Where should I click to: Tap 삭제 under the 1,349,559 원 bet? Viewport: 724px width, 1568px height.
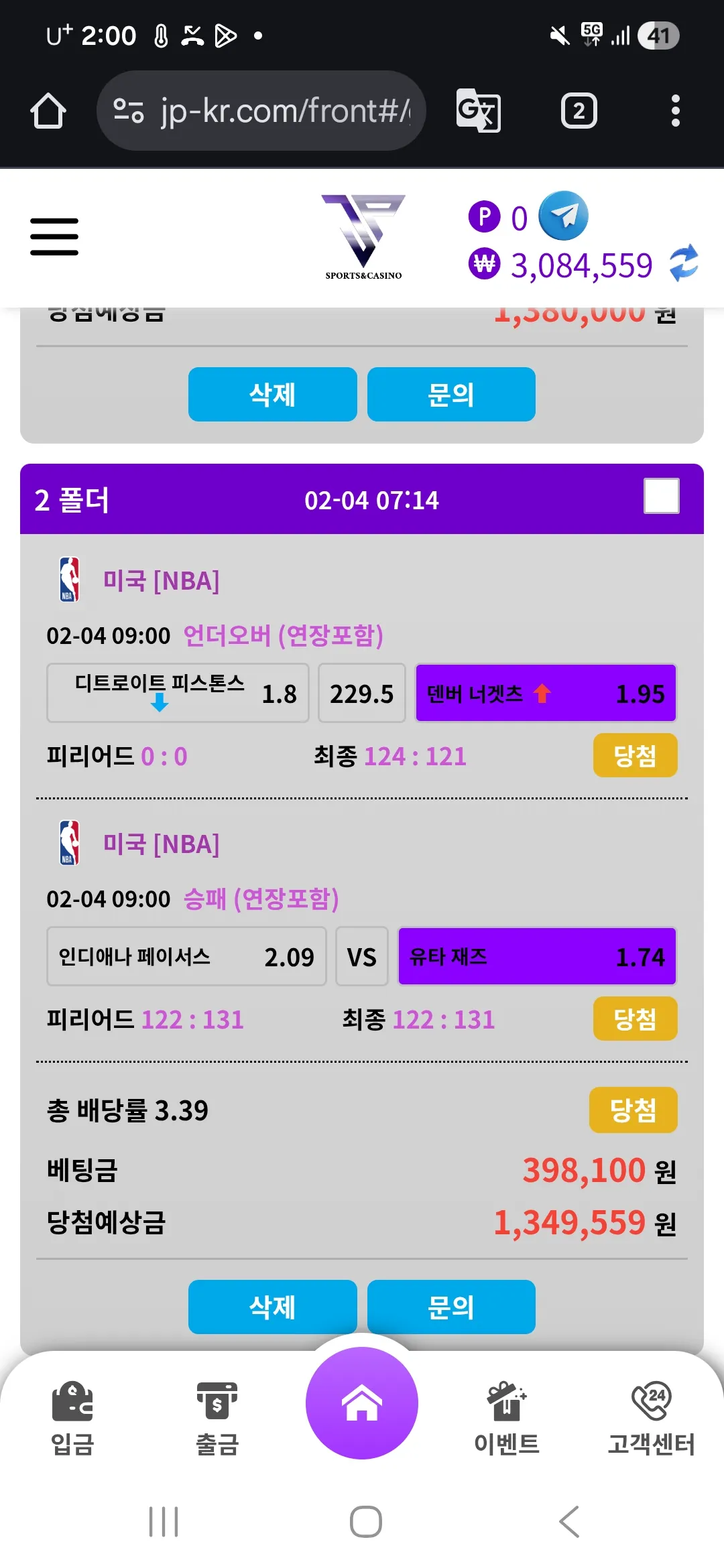coord(272,1307)
